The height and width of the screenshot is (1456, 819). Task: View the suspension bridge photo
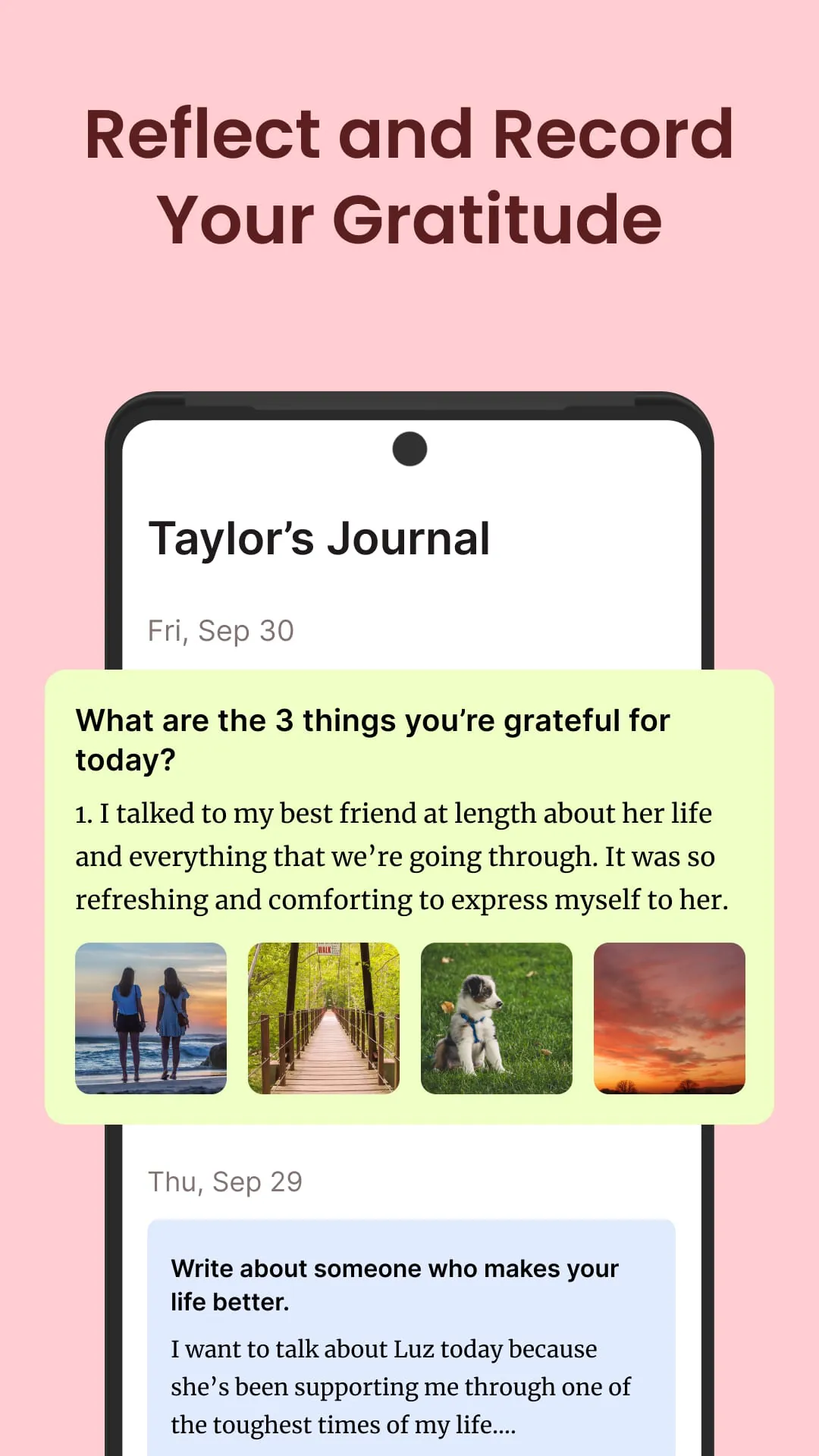pos(324,1018)
